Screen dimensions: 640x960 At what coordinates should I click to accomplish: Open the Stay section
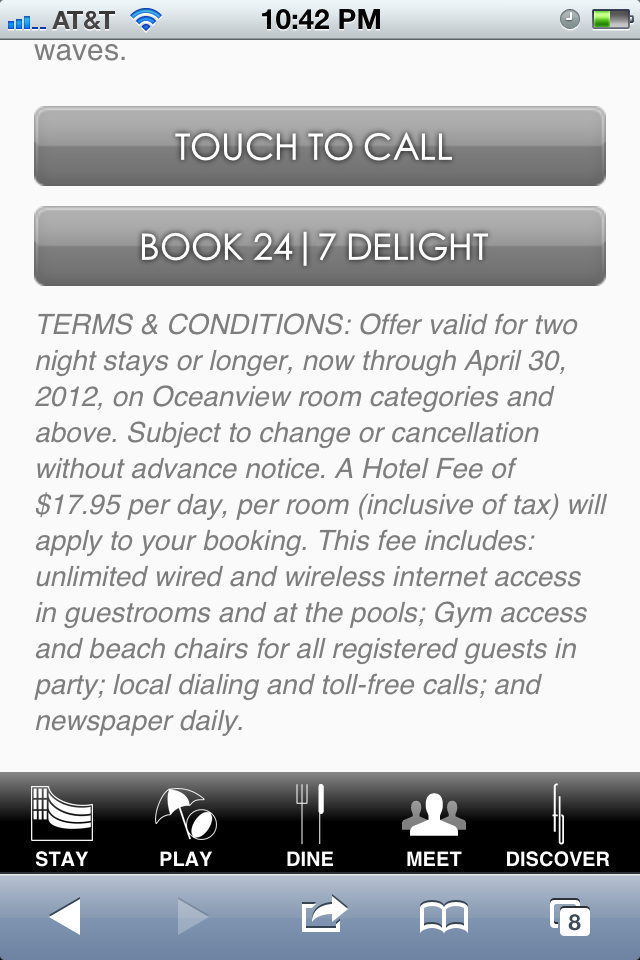point(62,826)
